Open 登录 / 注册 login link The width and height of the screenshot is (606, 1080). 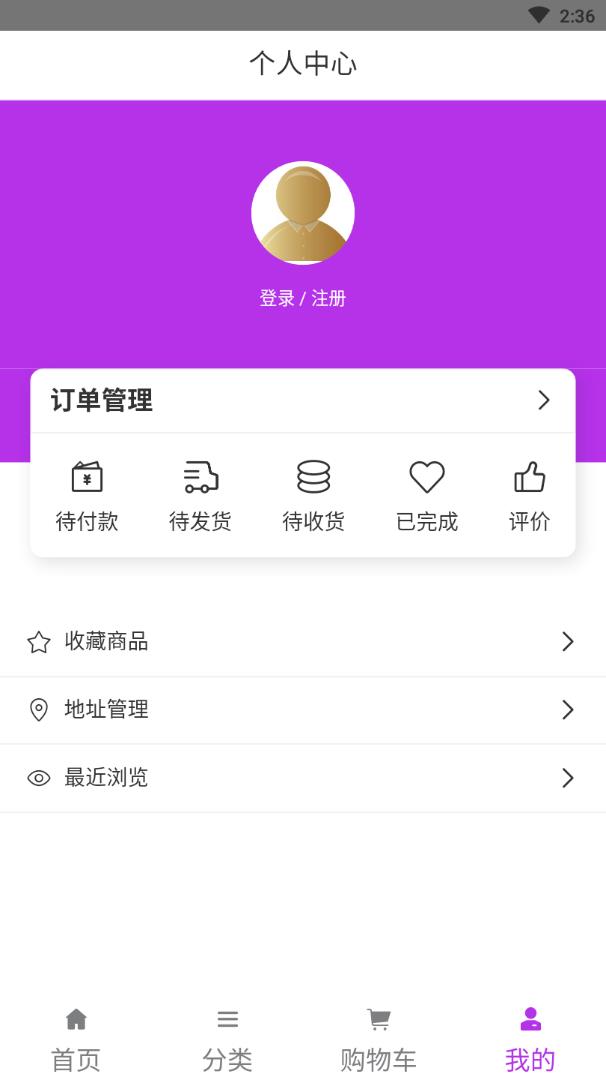point(303,298)
